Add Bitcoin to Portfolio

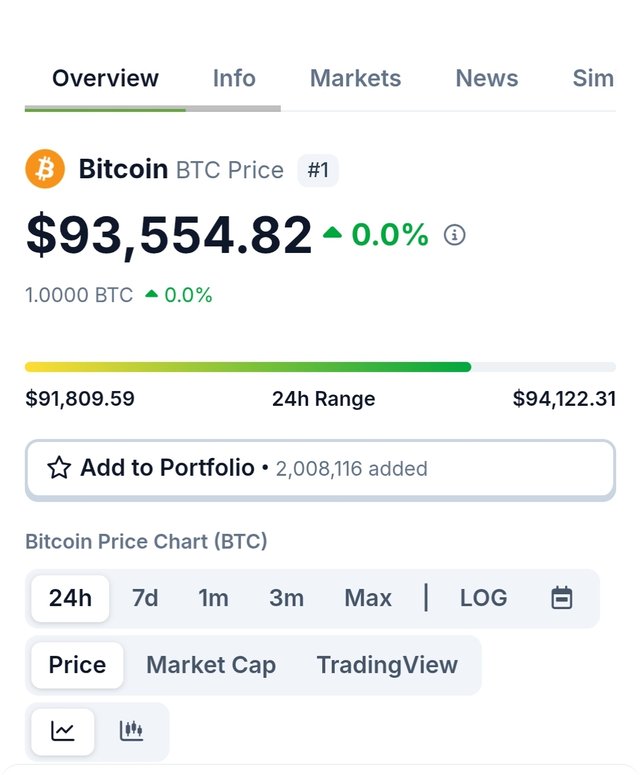[320, 468]
